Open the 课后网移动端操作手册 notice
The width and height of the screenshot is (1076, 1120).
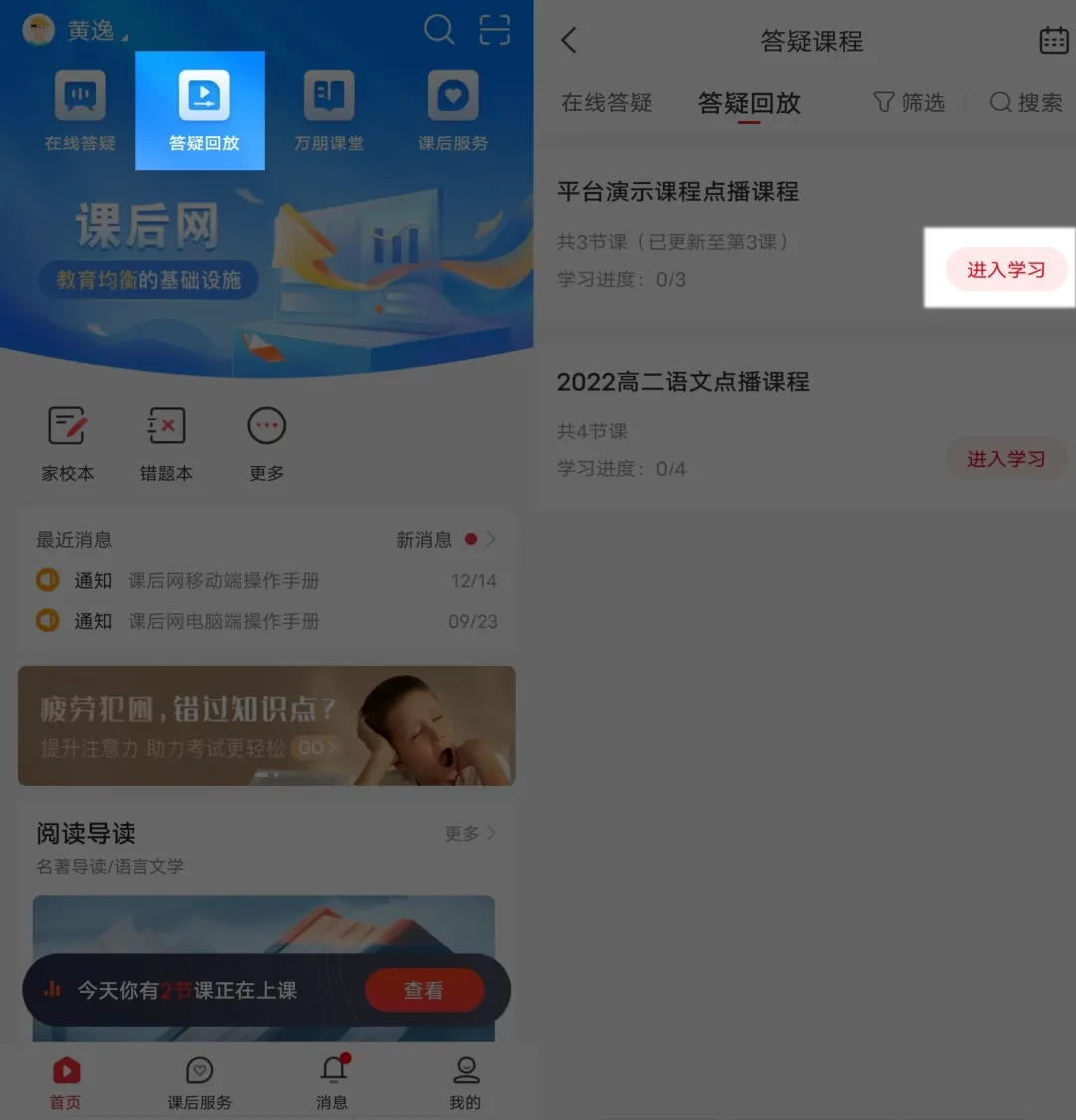[x=223, y=580]
